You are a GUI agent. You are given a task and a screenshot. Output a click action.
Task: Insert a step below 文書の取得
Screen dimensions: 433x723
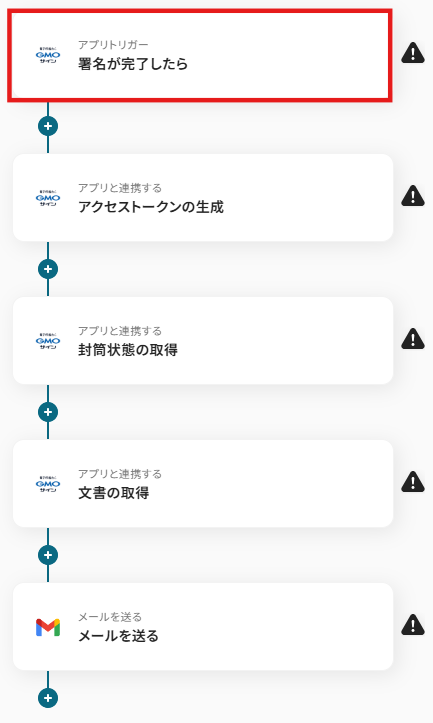click(48, 555)
